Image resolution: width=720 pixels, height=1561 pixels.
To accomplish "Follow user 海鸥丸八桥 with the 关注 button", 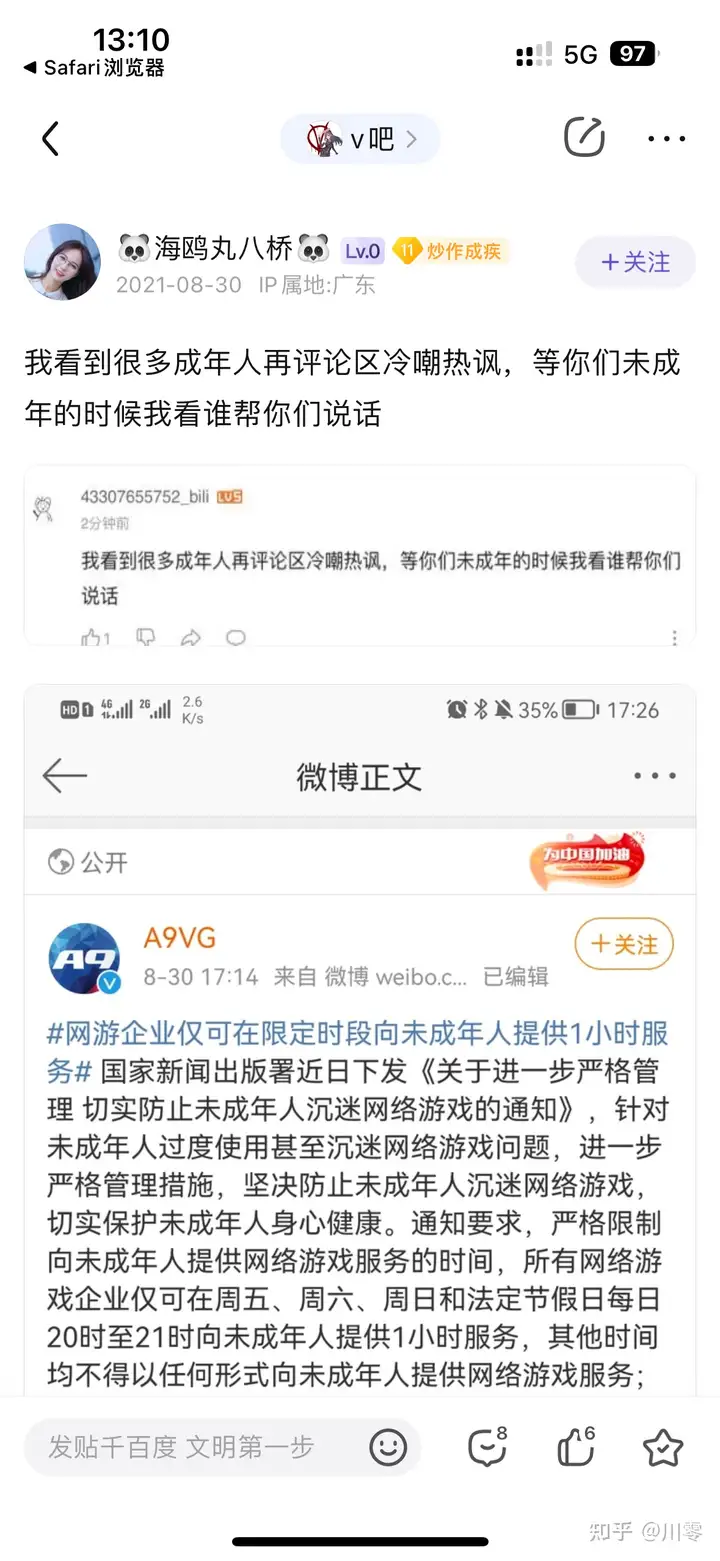I will 635,262.
